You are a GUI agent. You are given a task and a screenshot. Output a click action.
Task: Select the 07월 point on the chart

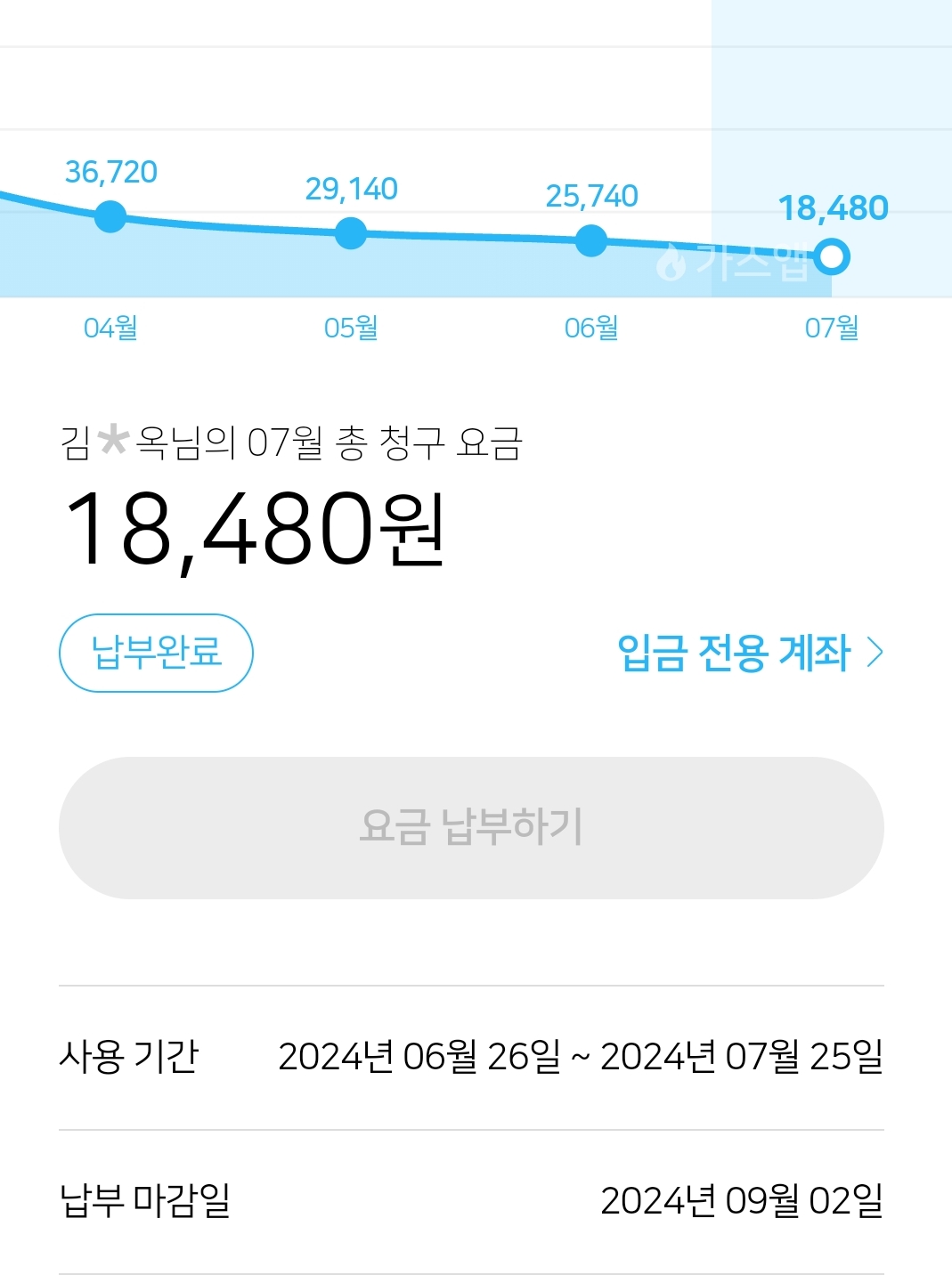pos(832,257)
